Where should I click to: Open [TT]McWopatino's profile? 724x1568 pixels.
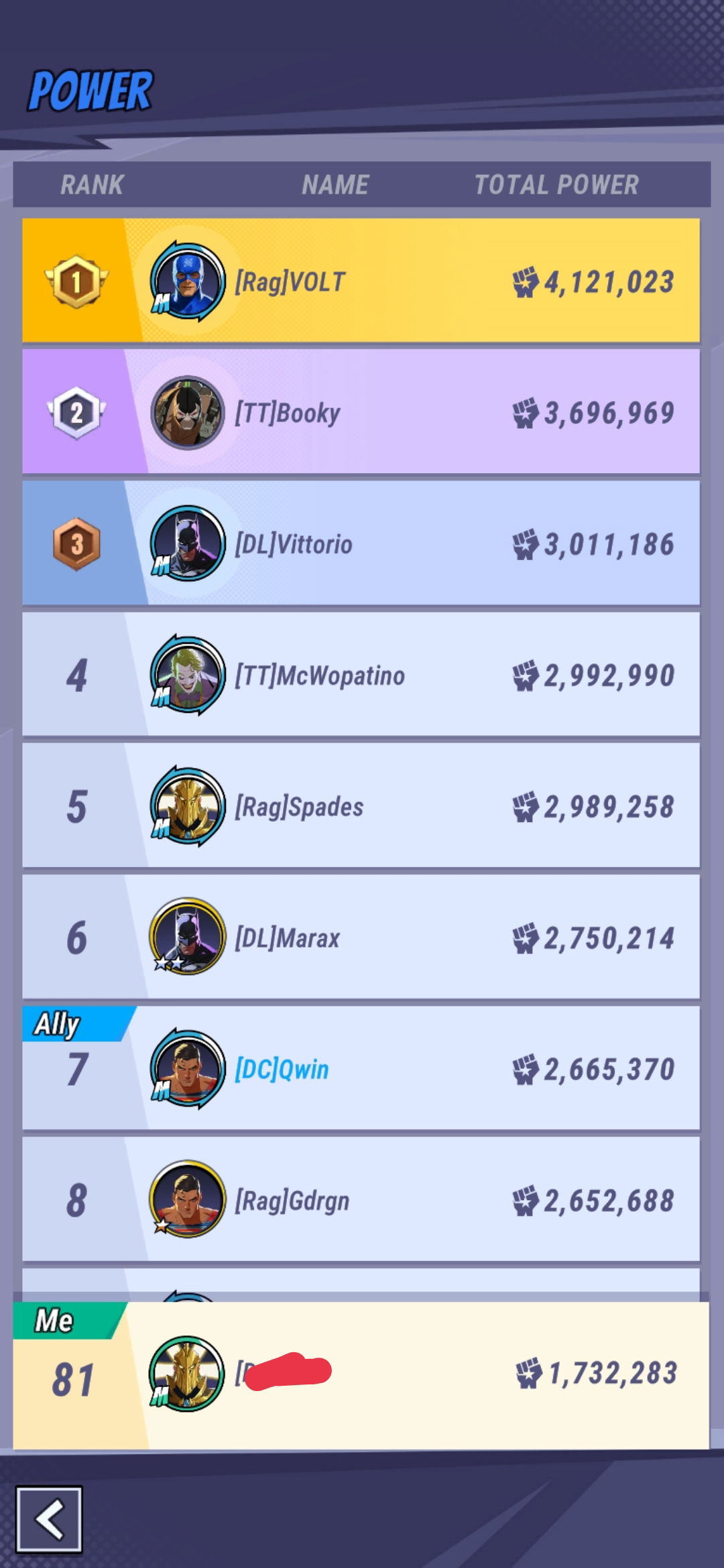click(361, 675)
